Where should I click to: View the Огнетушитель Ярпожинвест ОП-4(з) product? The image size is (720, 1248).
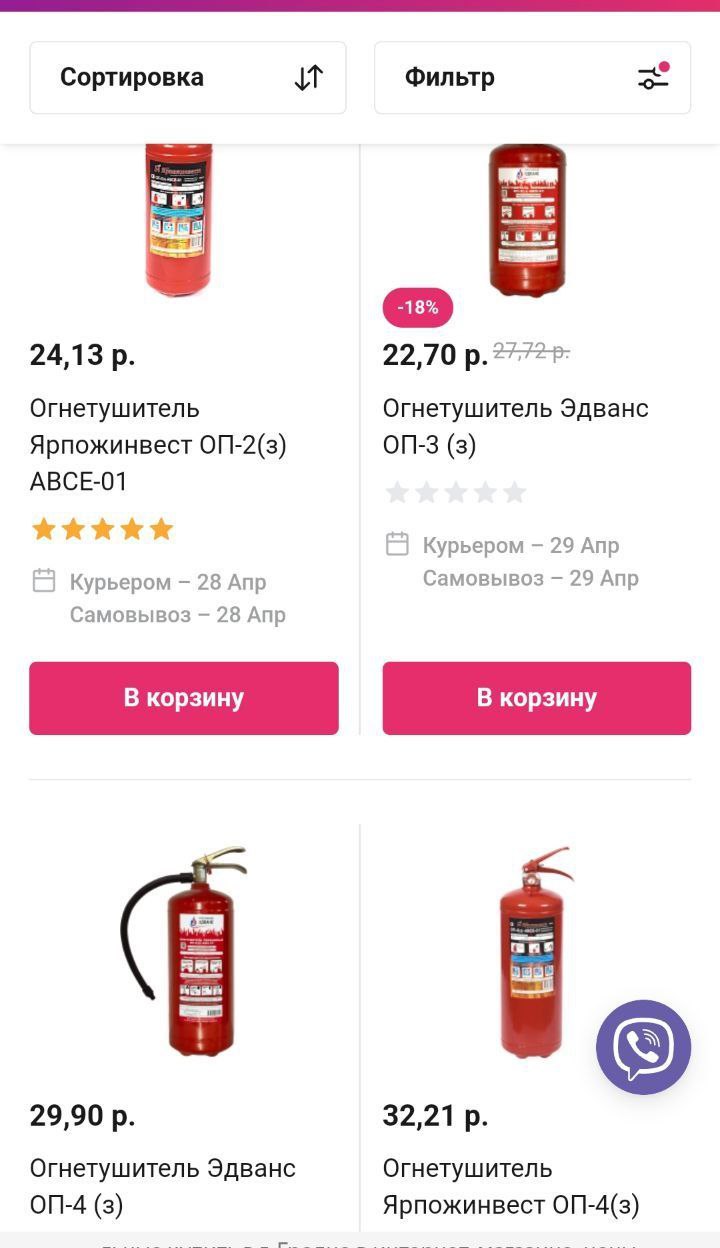pyautogui.click(x=511, y=1186)
